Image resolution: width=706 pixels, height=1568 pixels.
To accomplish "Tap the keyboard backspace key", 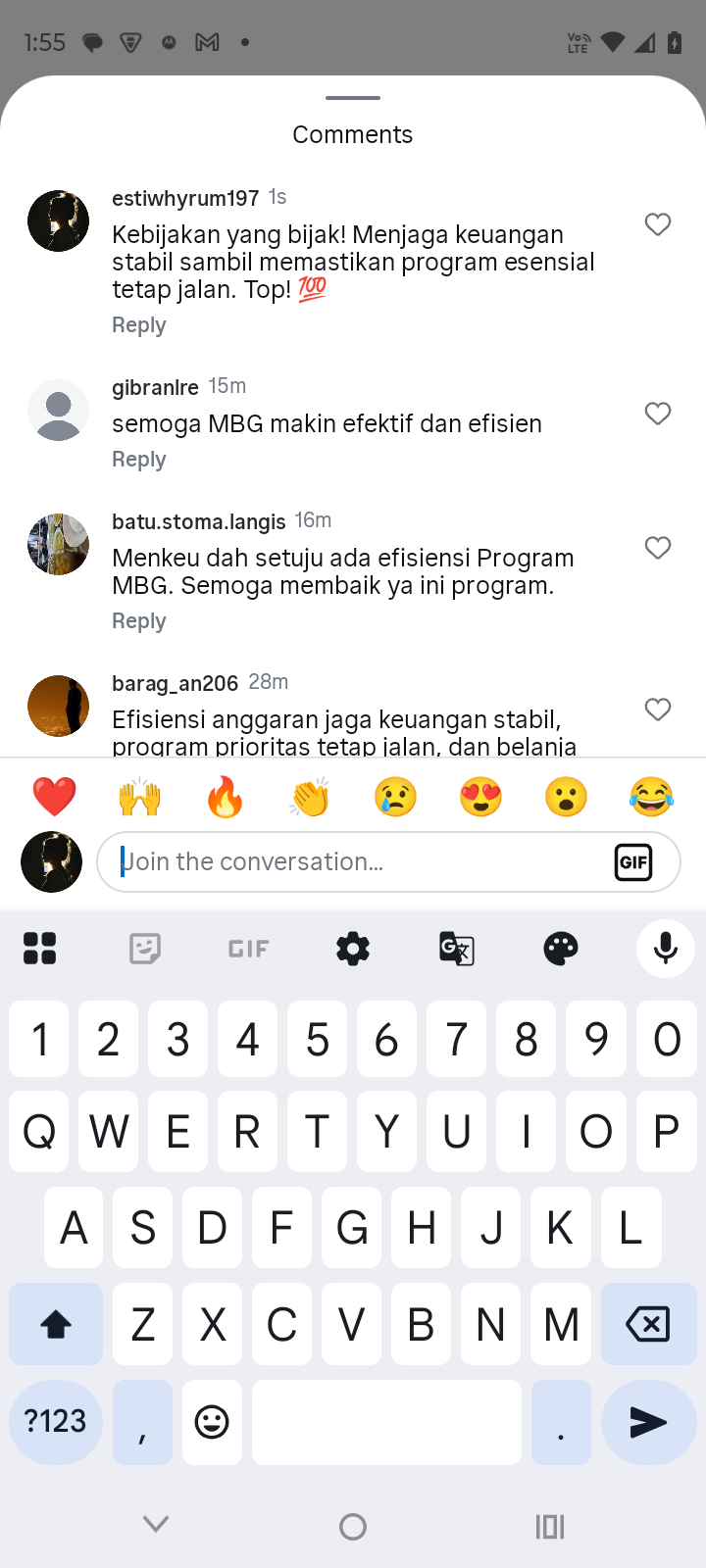I will tap(647, 1325).
